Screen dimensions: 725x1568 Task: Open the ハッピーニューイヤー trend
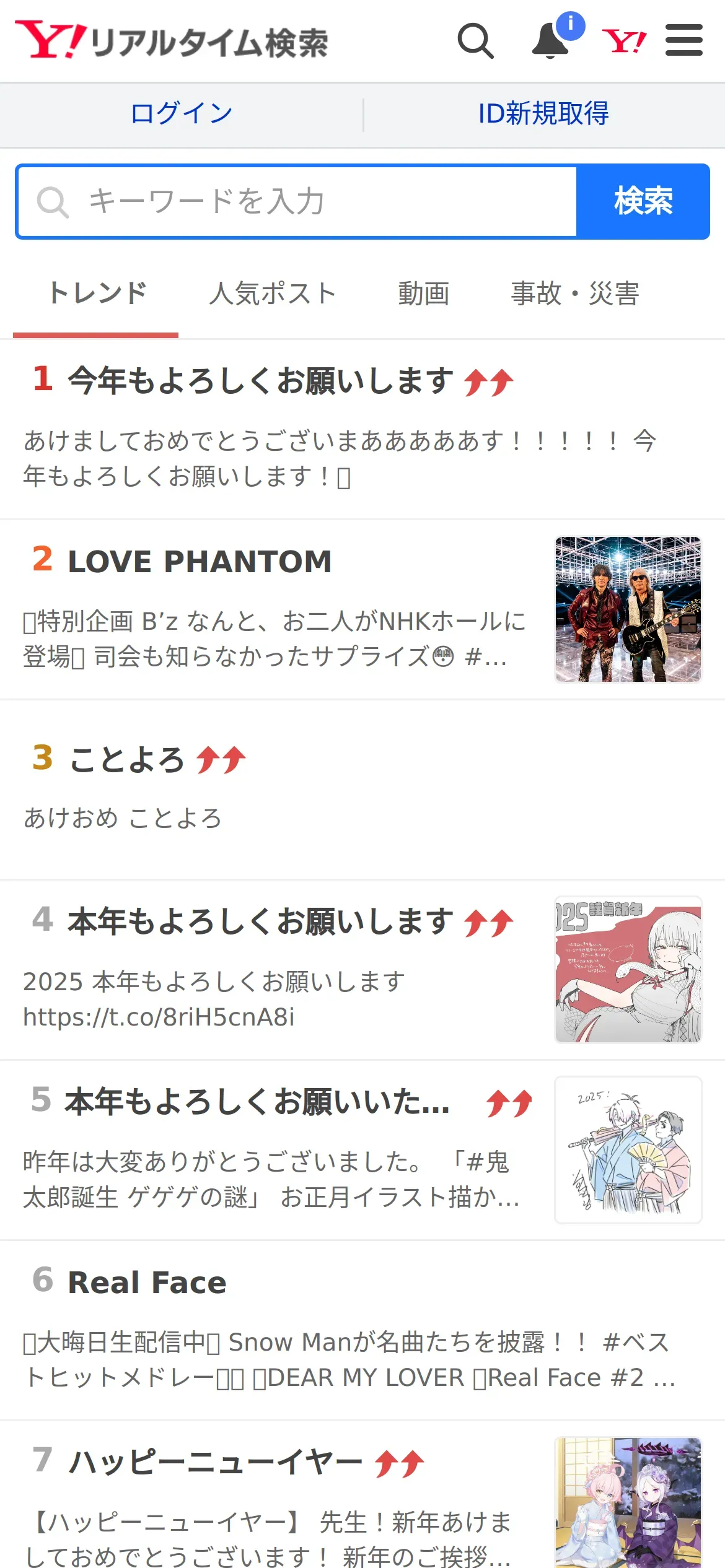[x=215, y=1463]
